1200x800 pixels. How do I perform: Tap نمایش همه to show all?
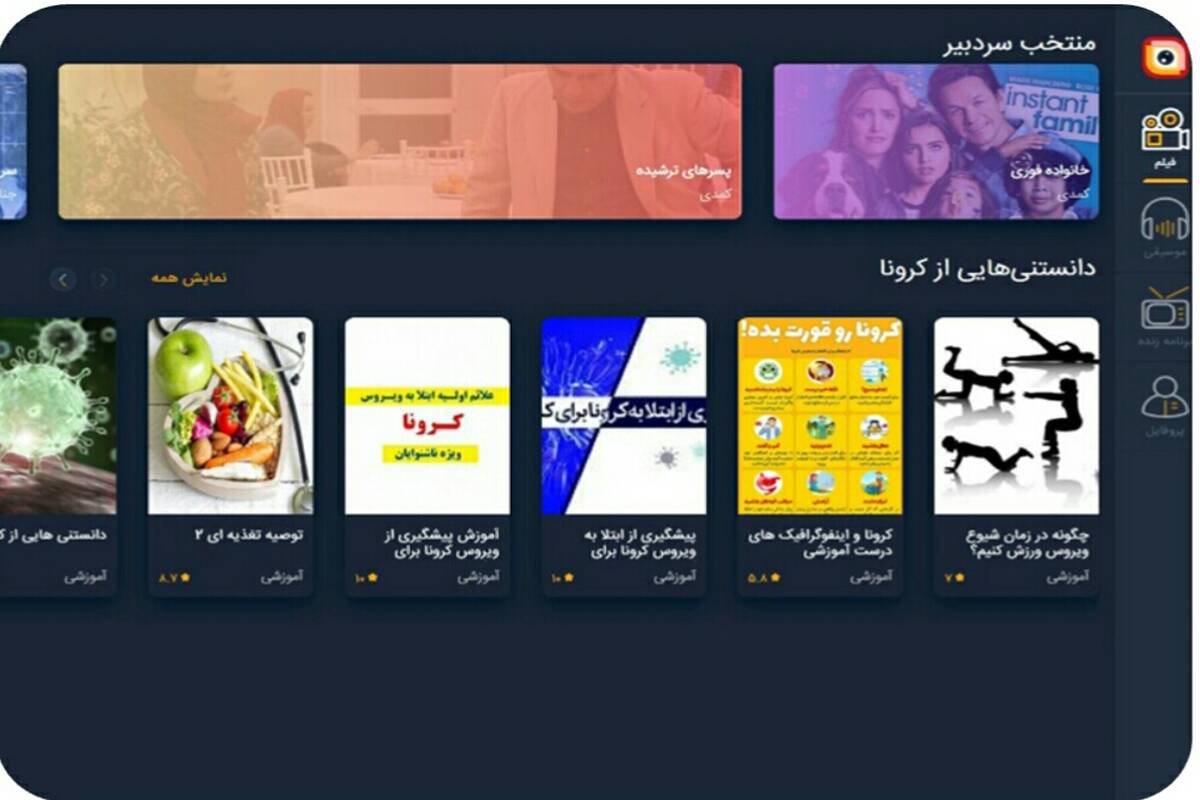[189, 277]
